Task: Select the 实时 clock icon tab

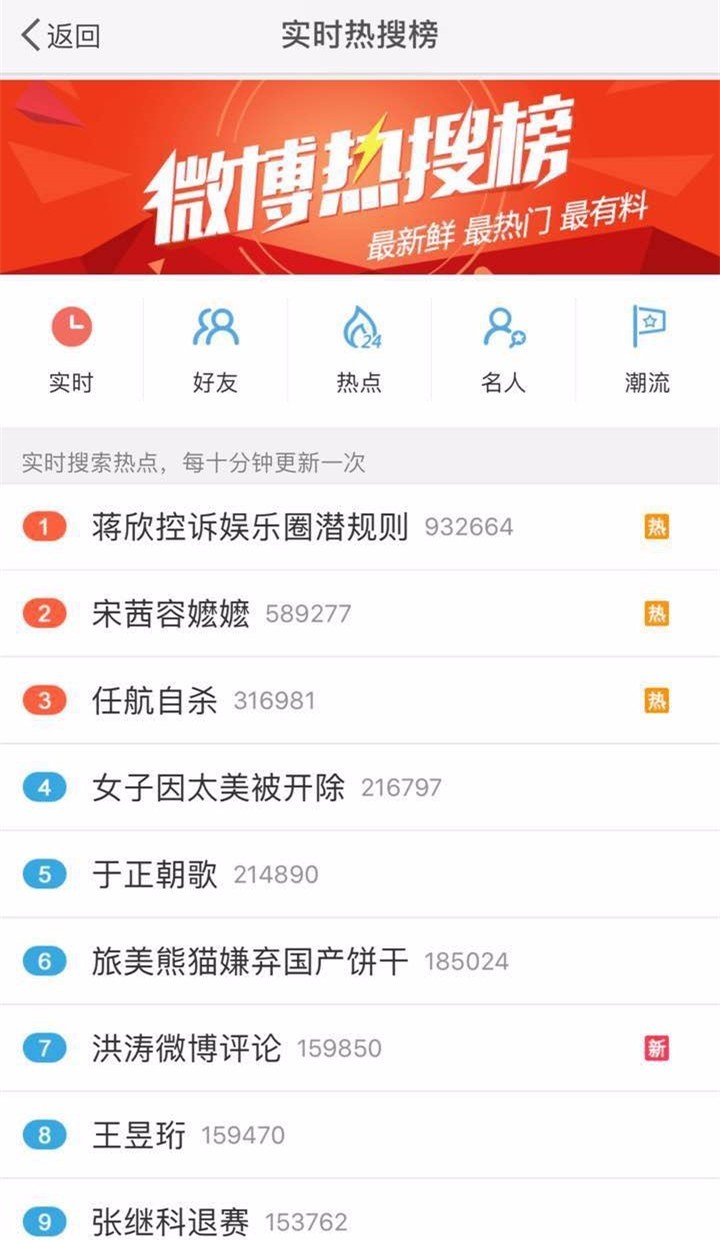Action: click(71, 347)
